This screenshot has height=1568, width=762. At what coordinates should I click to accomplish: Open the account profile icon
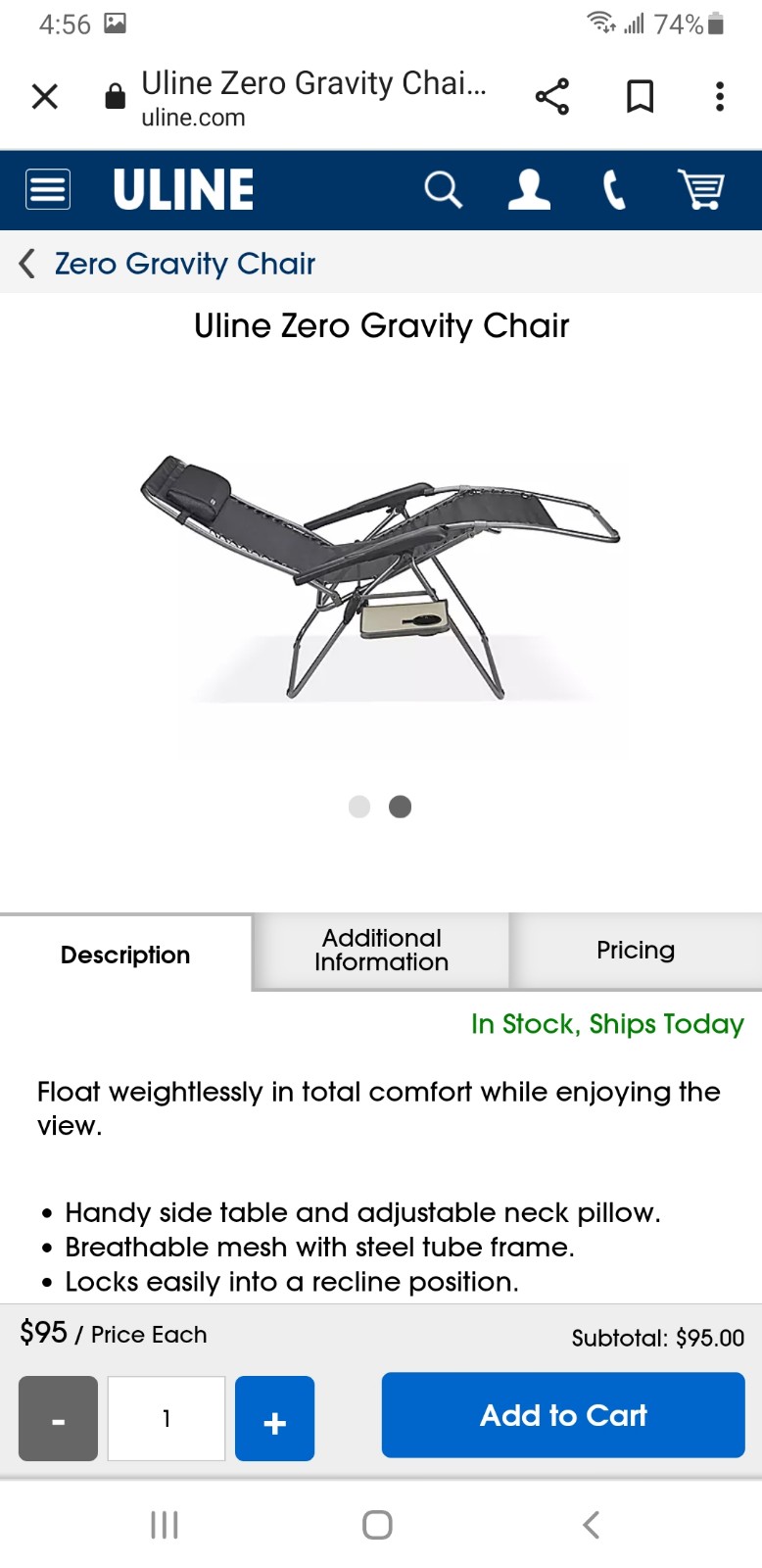pos(529,189)
